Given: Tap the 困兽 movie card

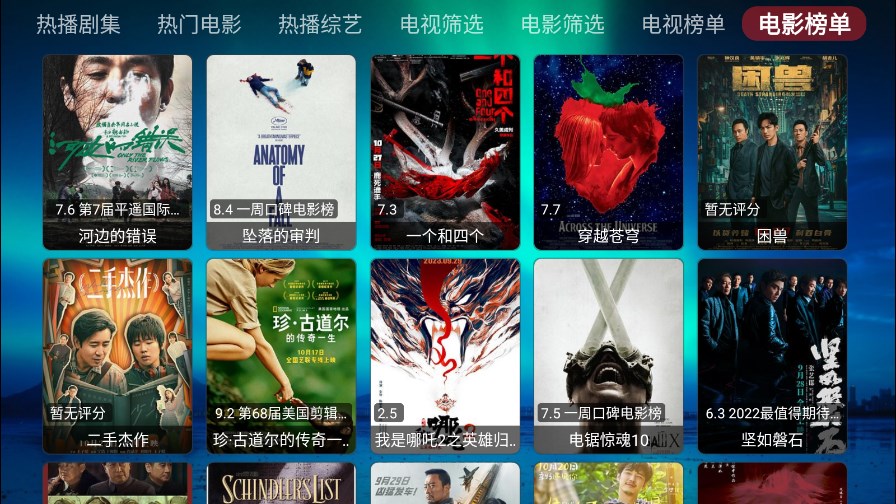Looking at the screenshot, I should click(x=772, y=151).
